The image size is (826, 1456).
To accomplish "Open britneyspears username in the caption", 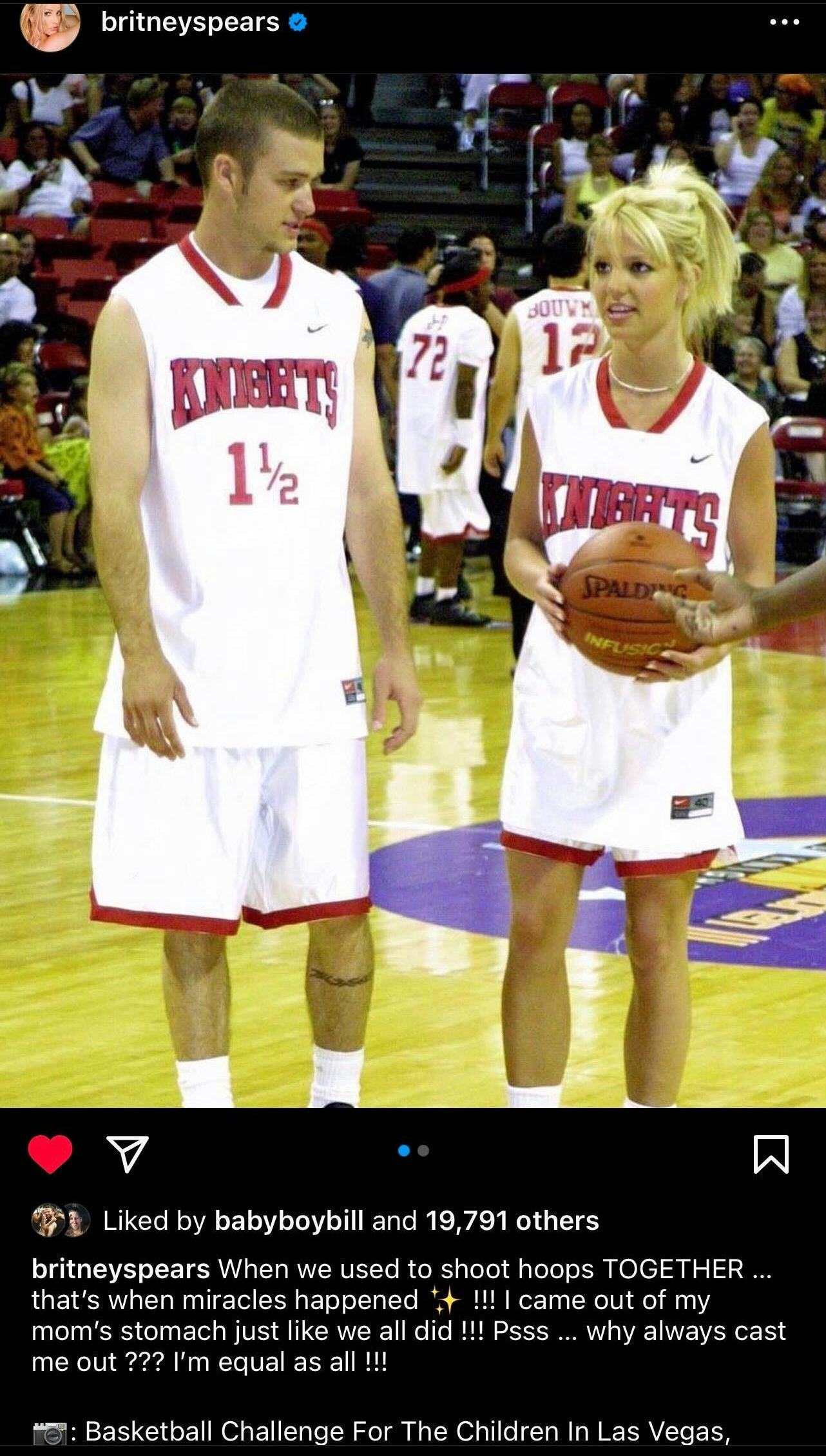I will [x=120, y=1269].
